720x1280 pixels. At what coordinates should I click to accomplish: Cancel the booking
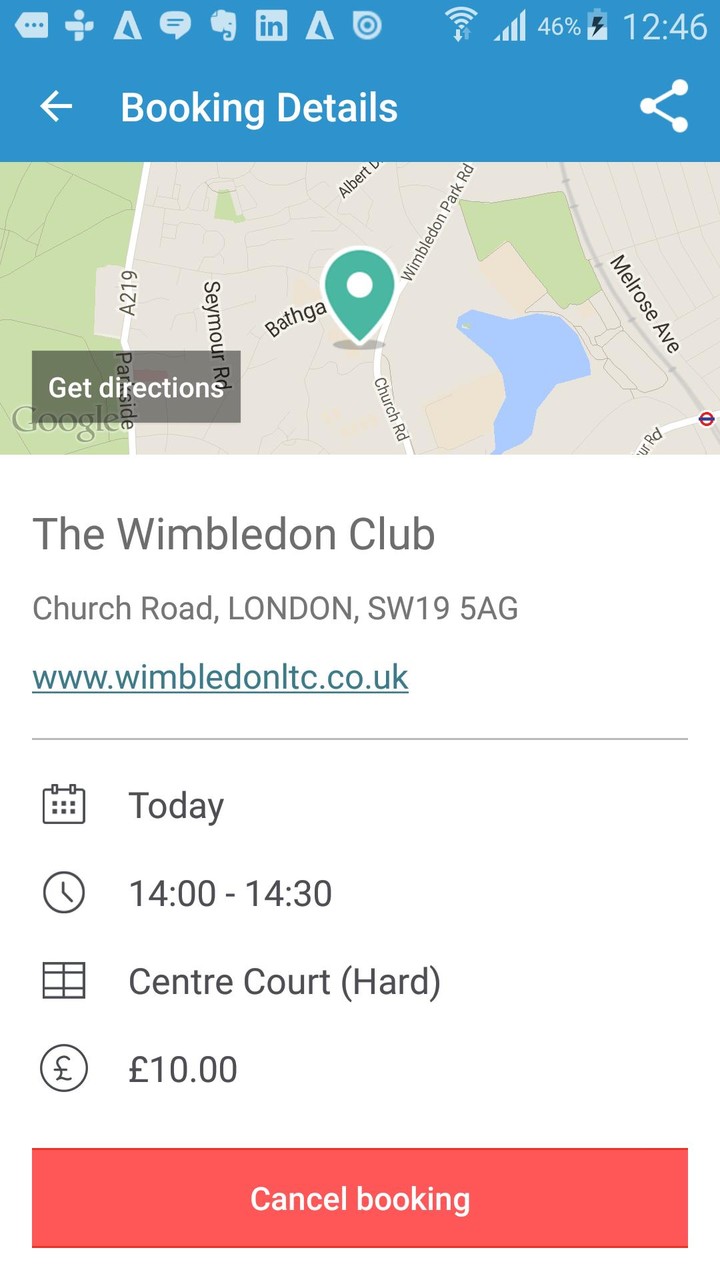click(x=360, y=1198)
